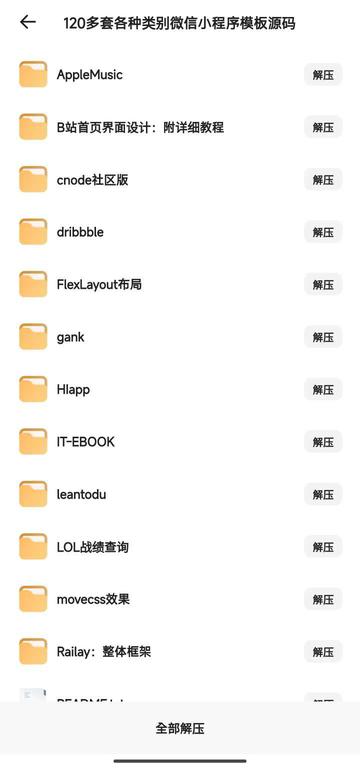Tap 解压 for movecss效果

pos(323,599)
